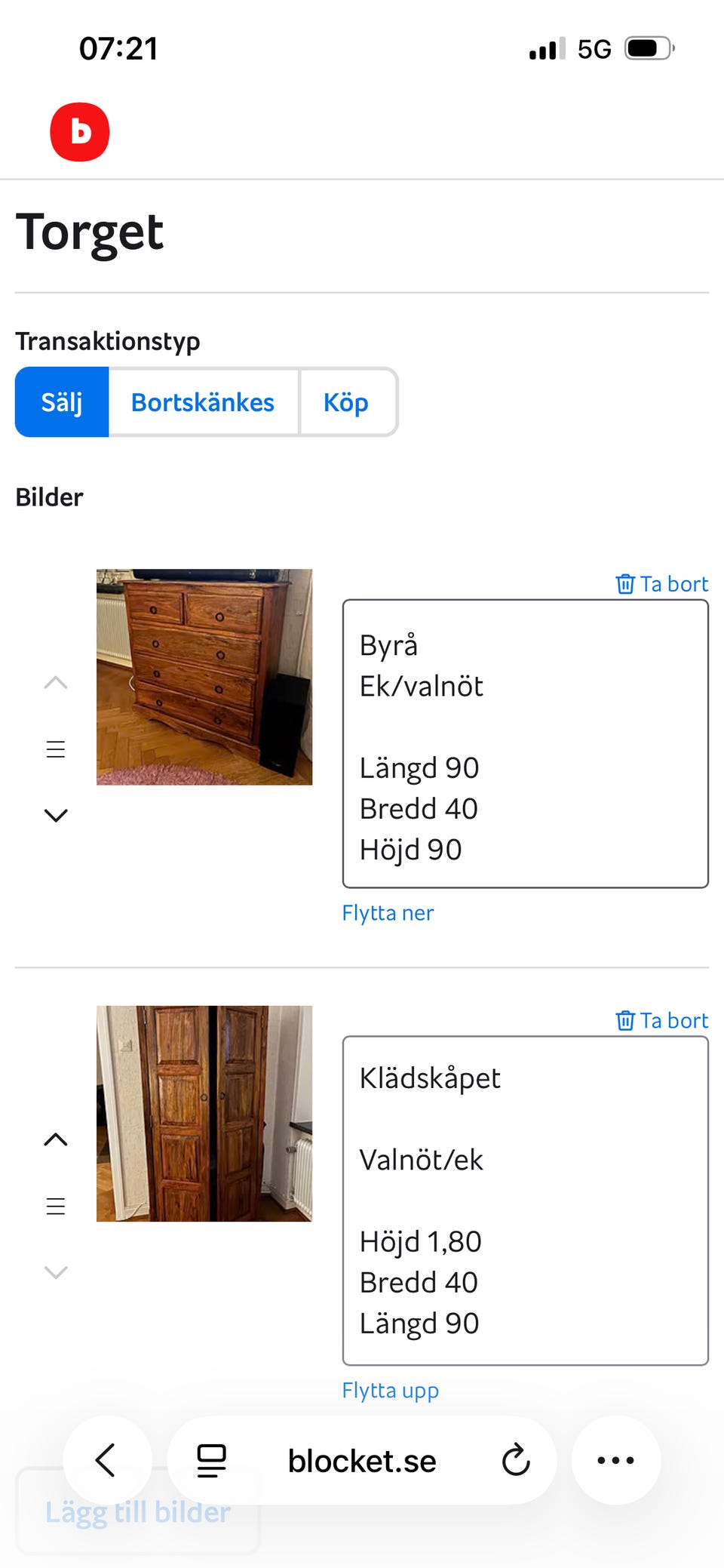Grab the drag handle next to Klädskåpet
Viewport: 724px width, 1568px height.
[x=55, y=1206]
